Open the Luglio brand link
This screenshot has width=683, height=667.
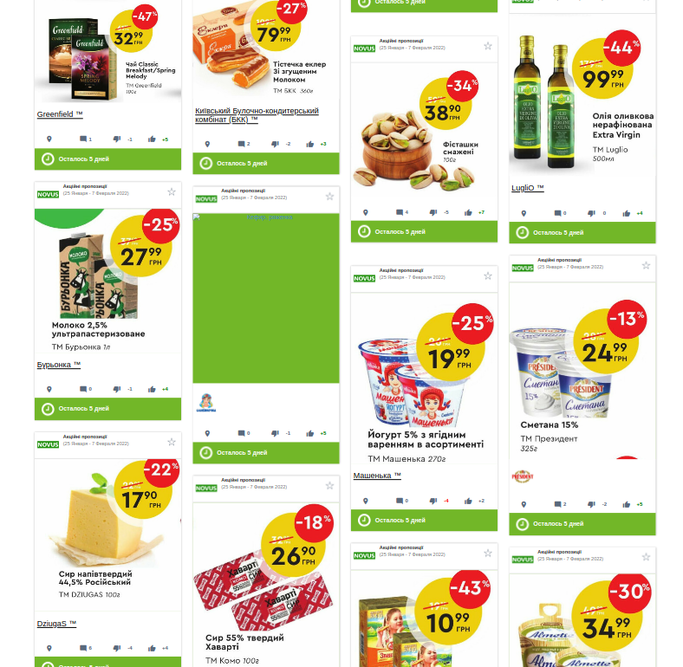coord(527,187)
